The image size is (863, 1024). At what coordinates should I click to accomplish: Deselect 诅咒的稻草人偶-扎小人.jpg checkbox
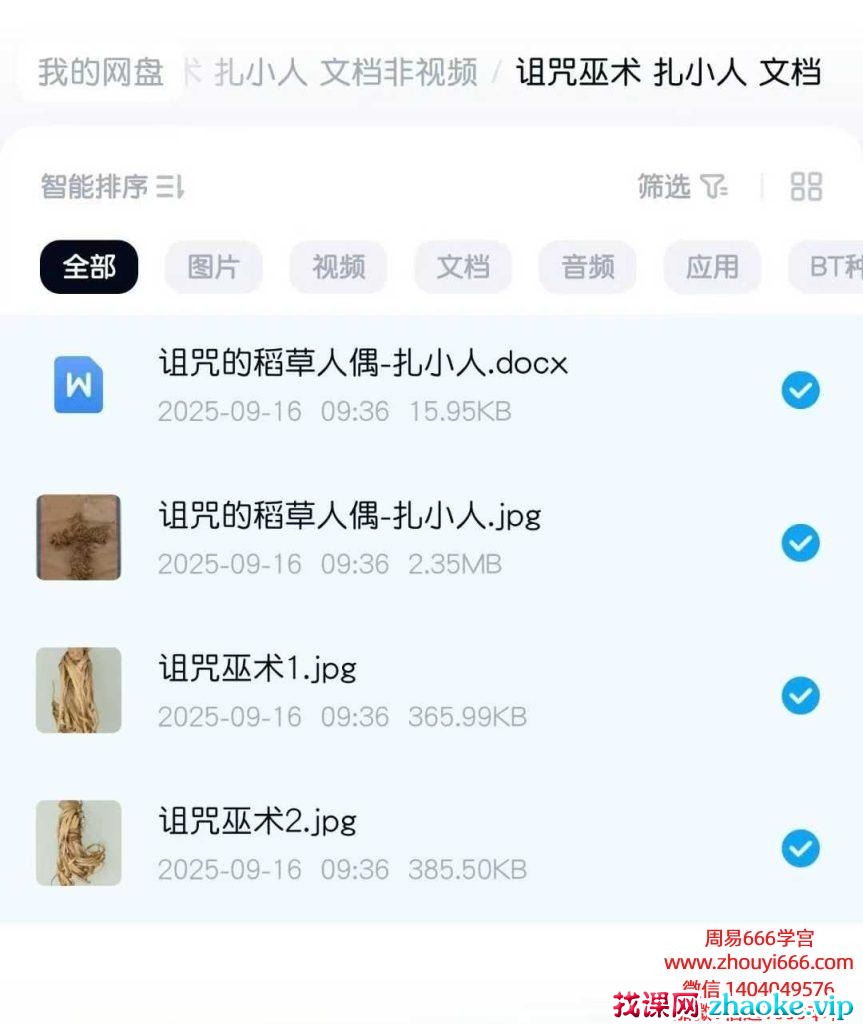click(x=800, y=543)
